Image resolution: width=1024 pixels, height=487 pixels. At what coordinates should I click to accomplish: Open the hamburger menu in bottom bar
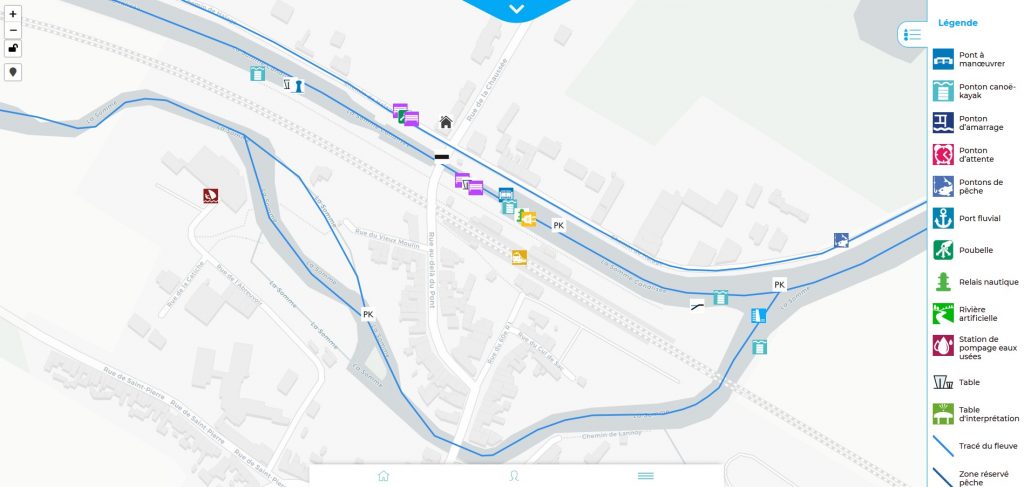point(645,476)
